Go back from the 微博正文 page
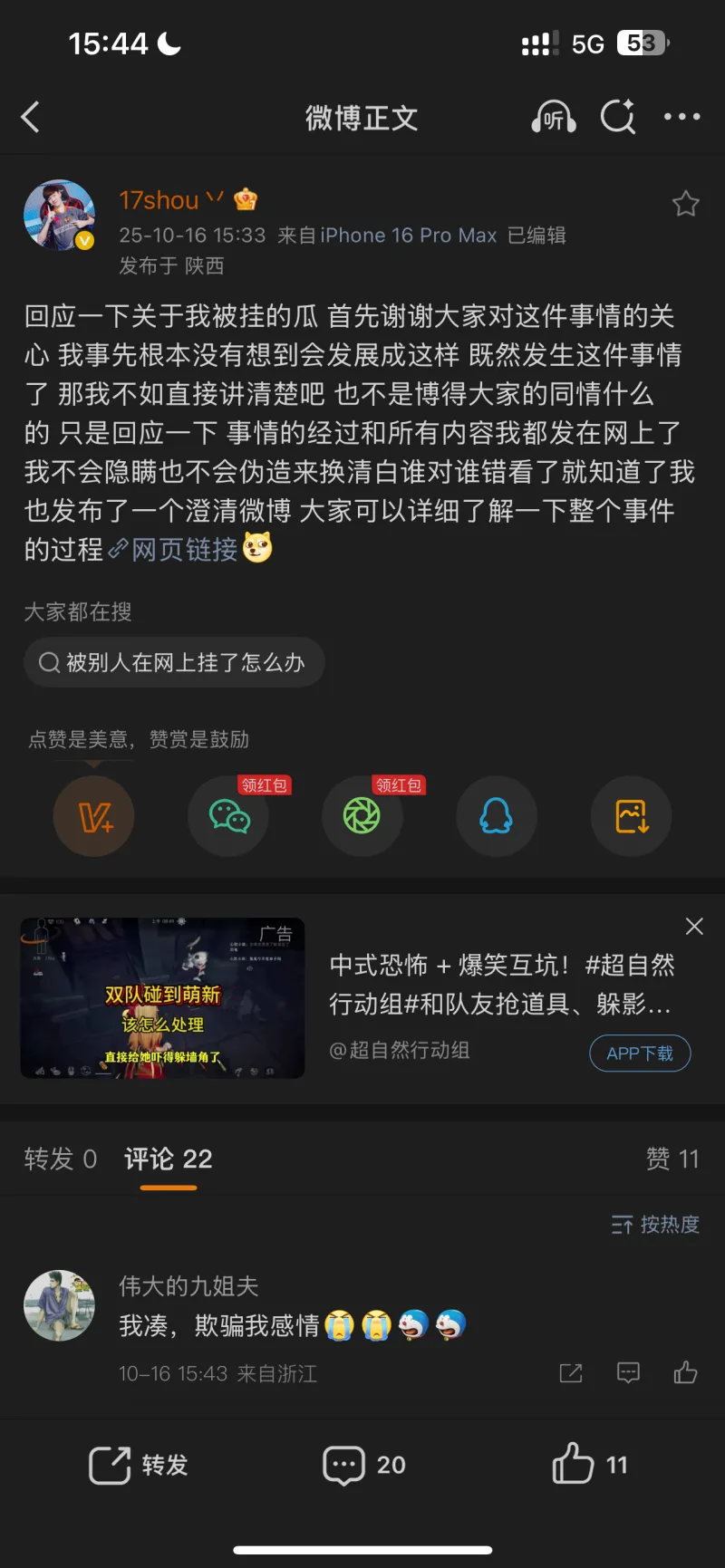The height and width of the screenshot is (1568, 725). click(31, 117)
